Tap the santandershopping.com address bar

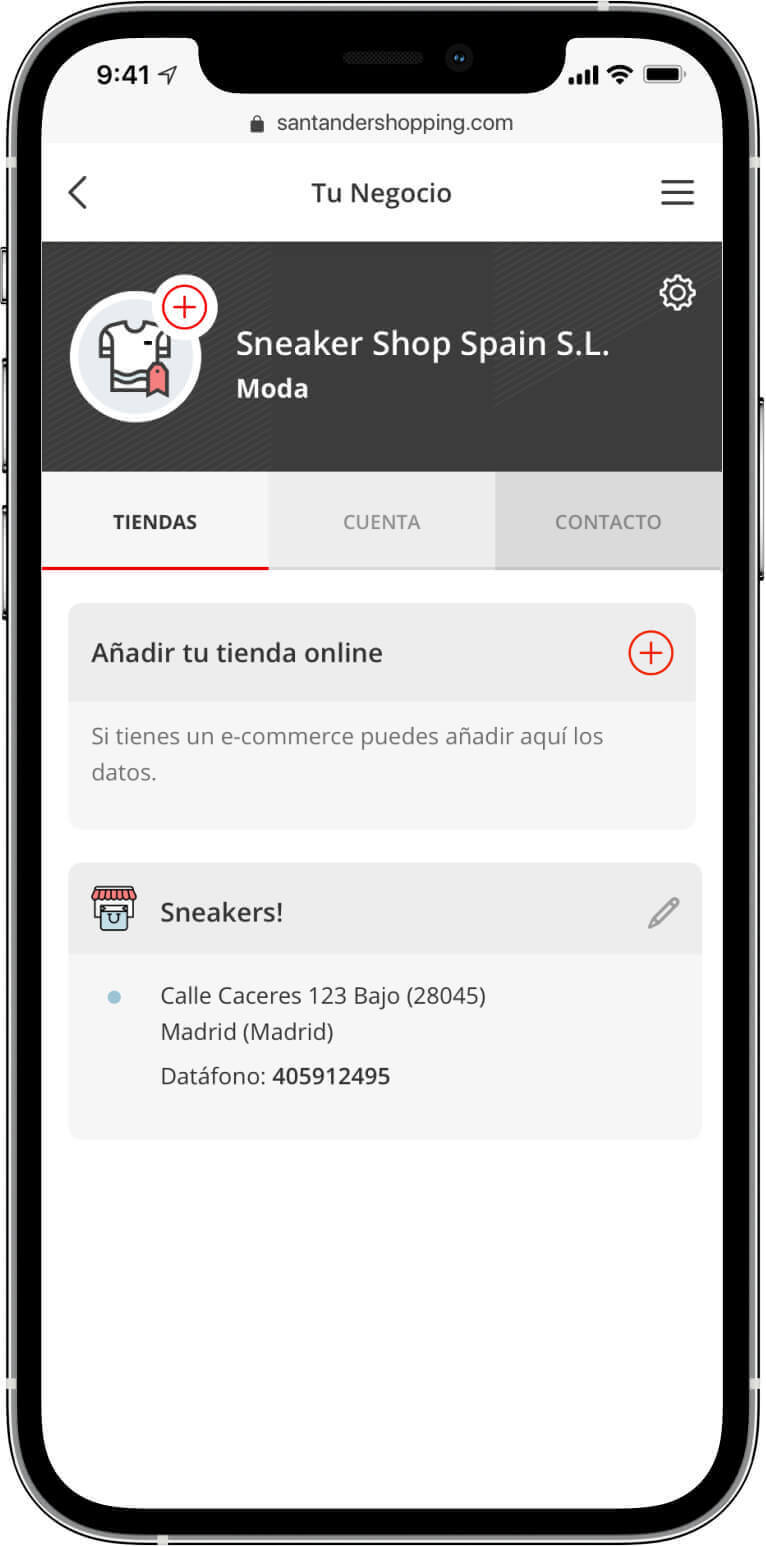pyautogui.click(x=381, y=123)
